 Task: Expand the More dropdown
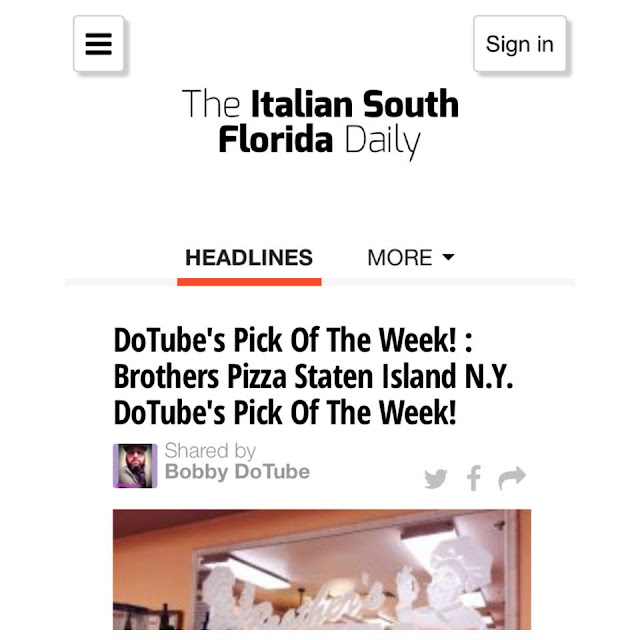410,258
